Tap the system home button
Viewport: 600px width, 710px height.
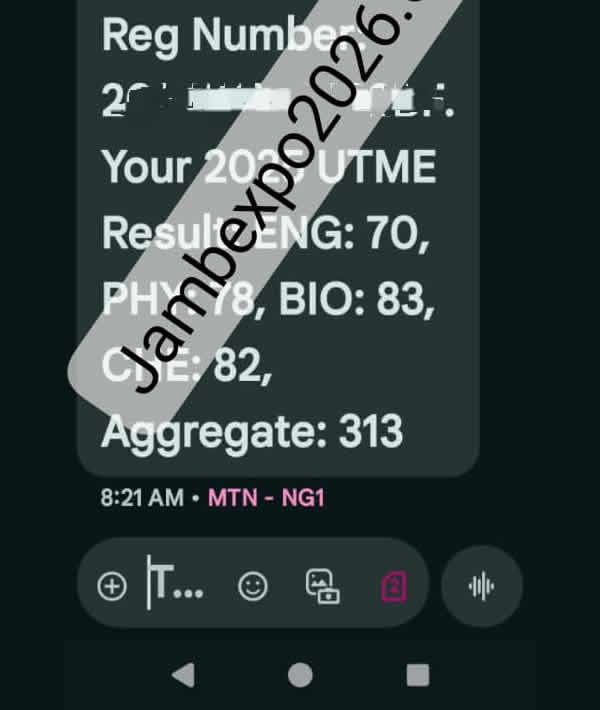pos(300,675)
